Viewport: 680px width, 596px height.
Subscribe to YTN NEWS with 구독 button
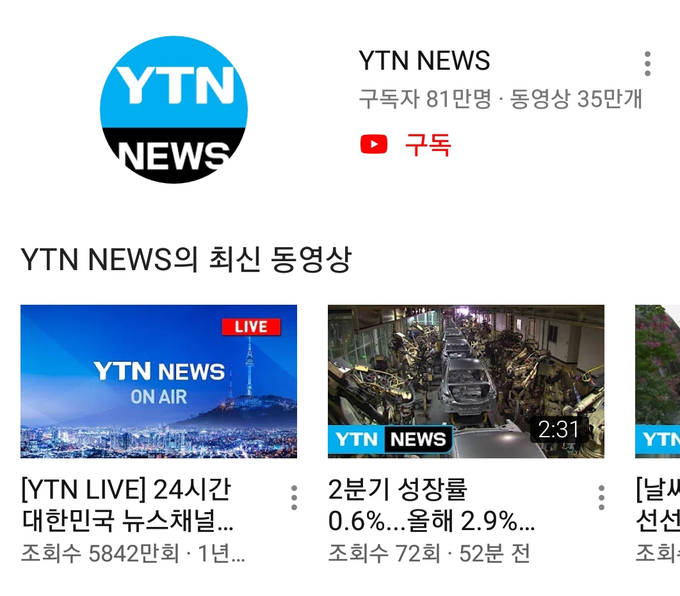407,145
